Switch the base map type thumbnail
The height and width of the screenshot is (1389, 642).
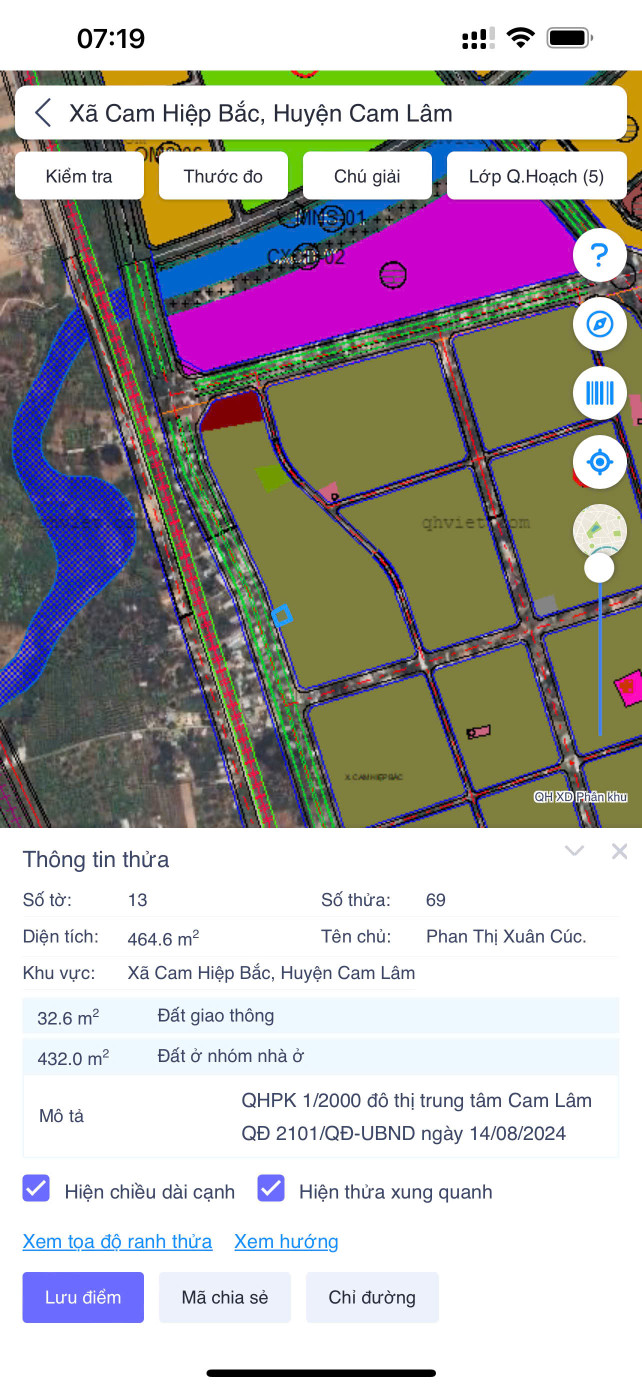pos(599,529)
